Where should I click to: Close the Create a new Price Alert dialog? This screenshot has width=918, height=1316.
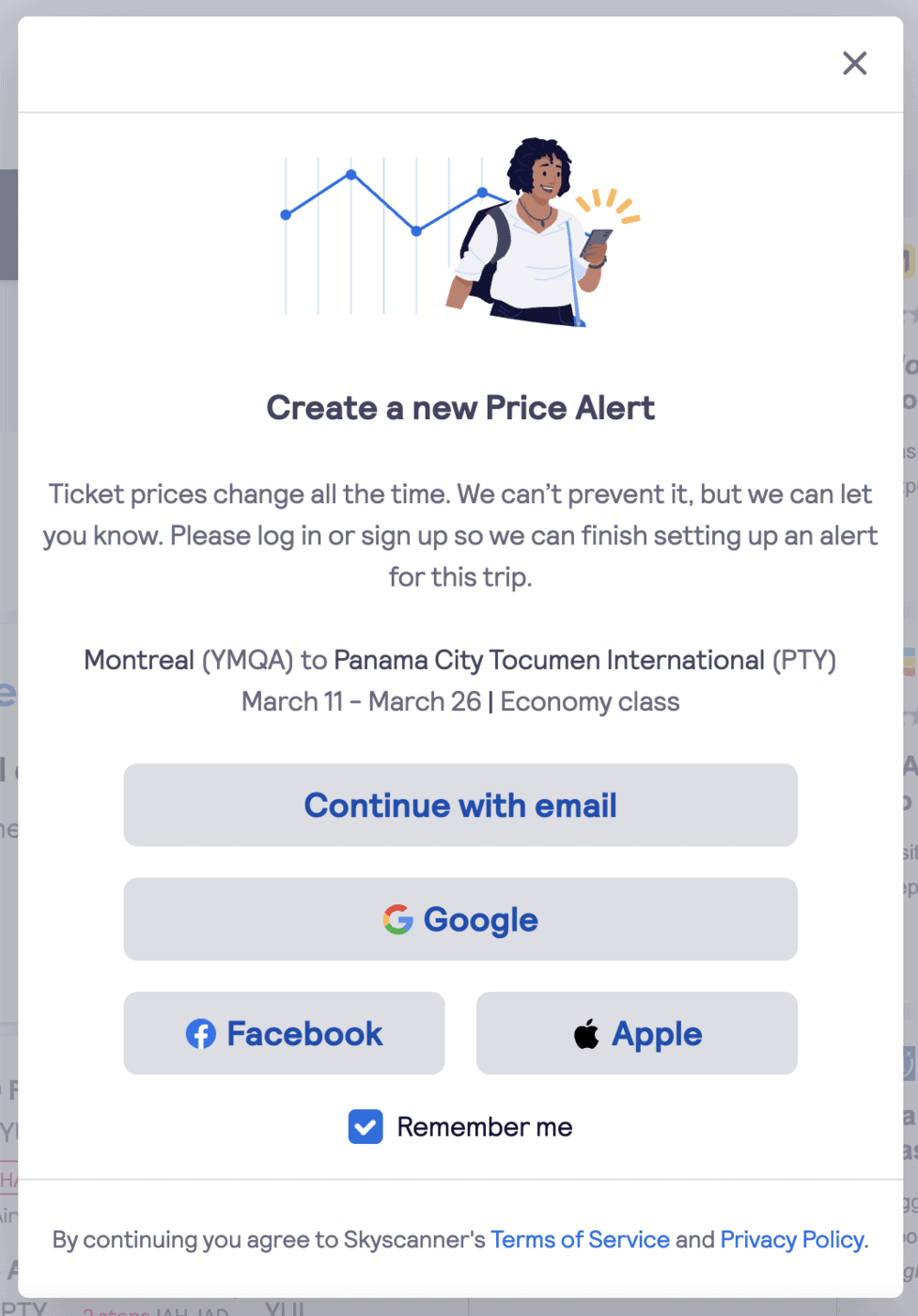854,63
